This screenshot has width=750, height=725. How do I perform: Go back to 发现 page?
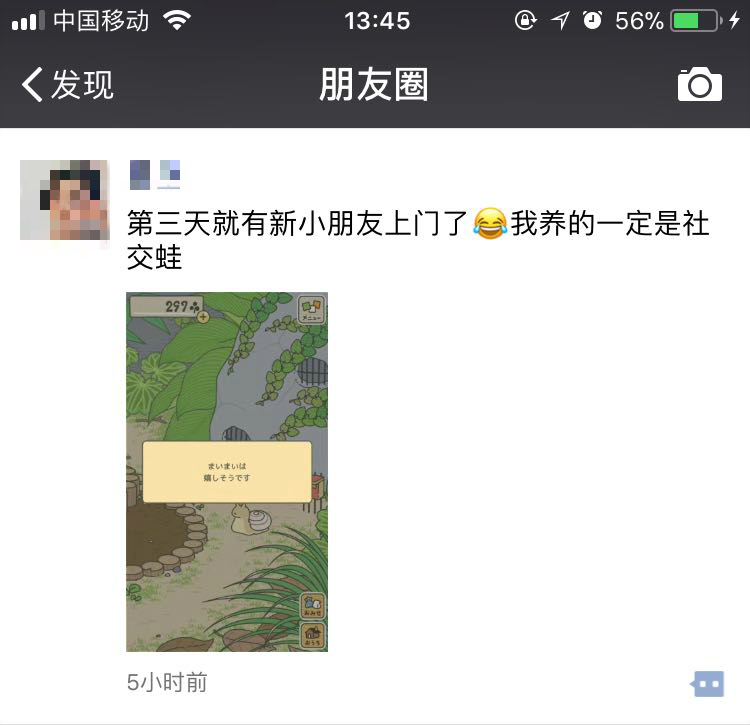(68, 85)
